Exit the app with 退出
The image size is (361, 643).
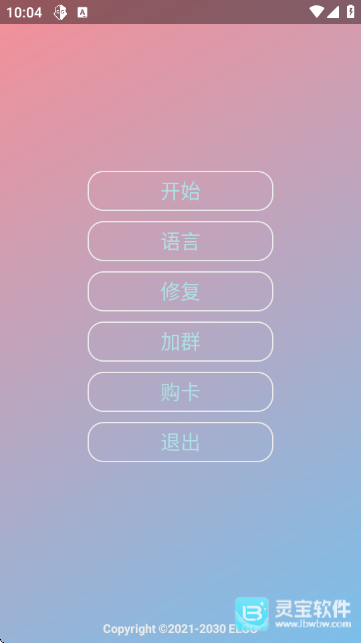180,442
